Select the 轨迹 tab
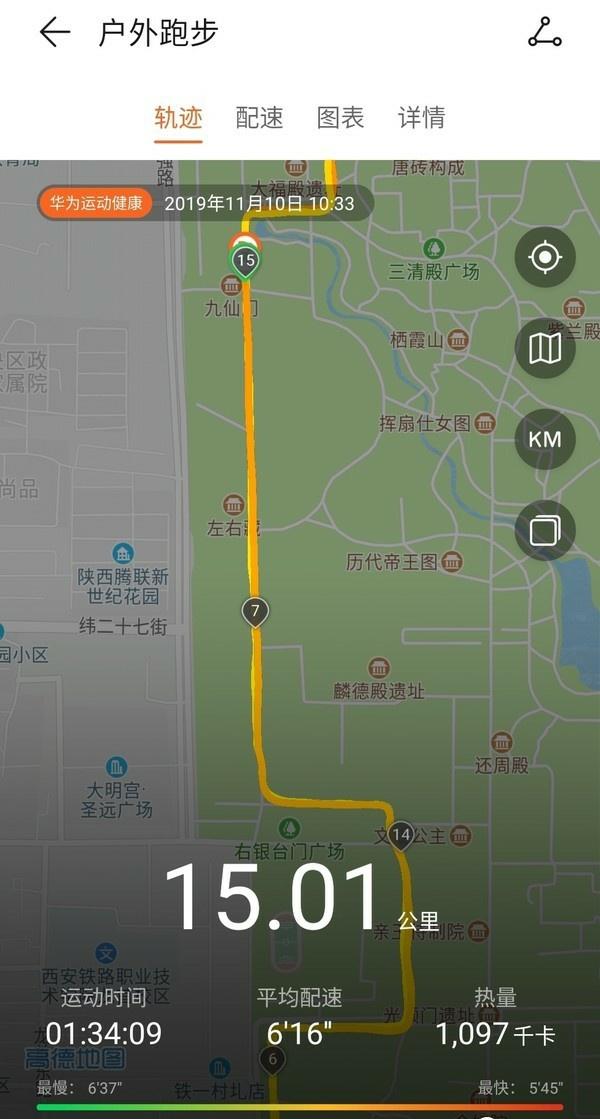600x1119 pixels. point(178,117)
